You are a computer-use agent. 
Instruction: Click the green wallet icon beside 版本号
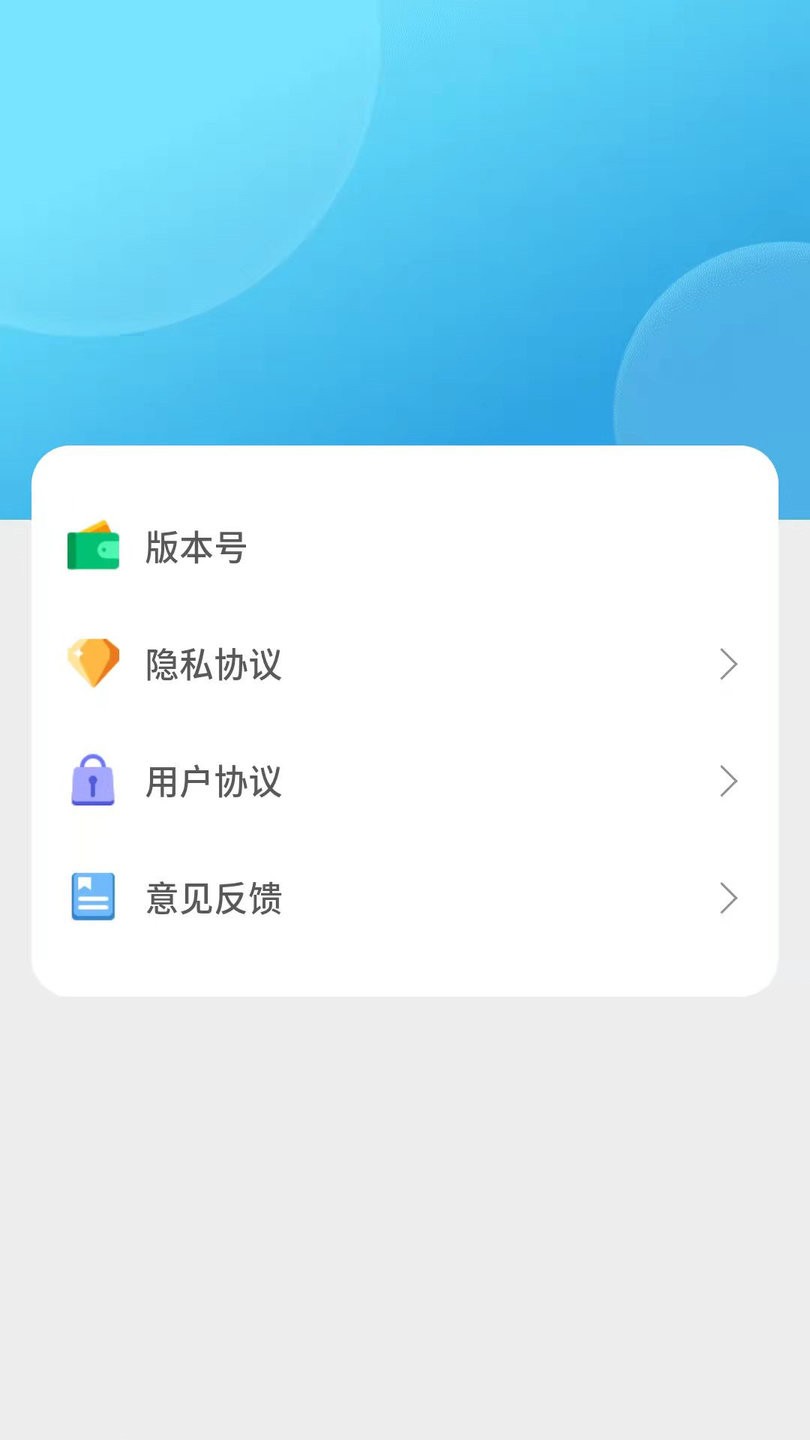93,547
